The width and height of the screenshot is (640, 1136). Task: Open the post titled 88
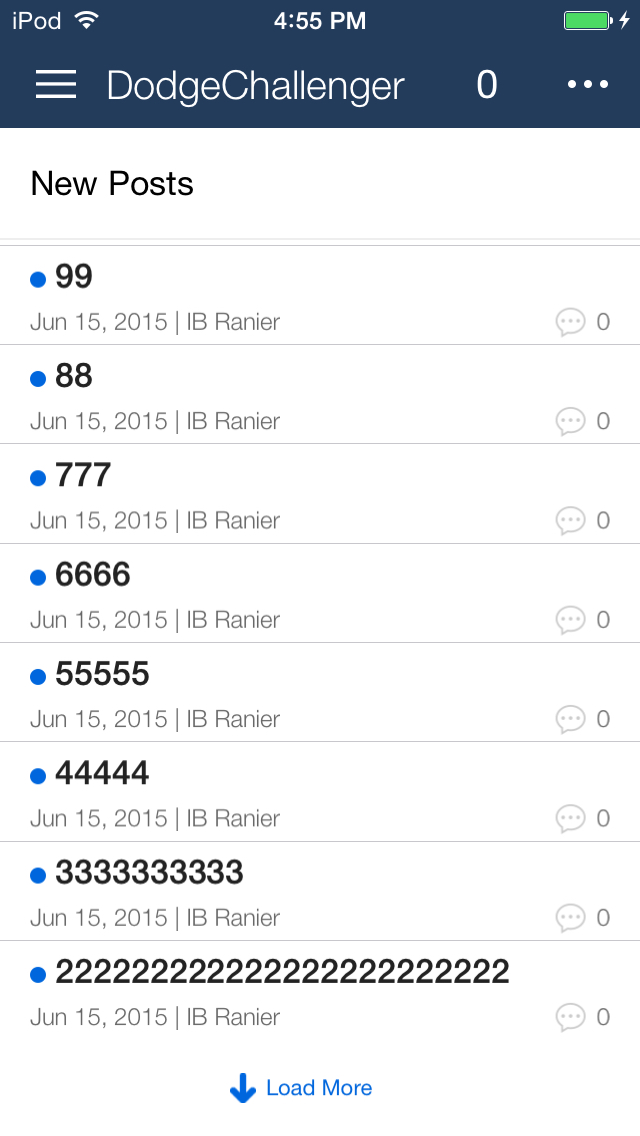coord(320,395)
